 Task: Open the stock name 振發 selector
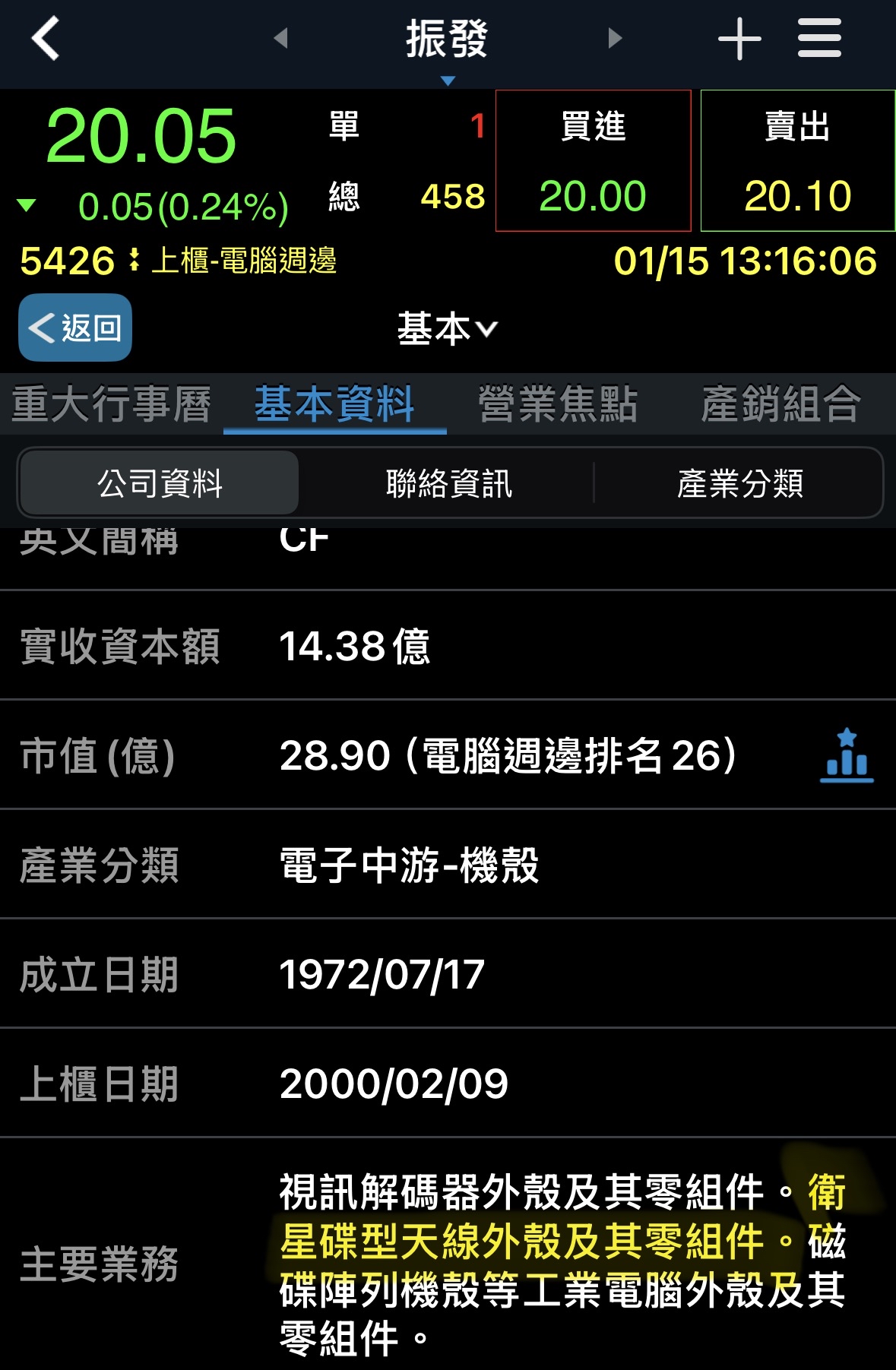(447, 40)
